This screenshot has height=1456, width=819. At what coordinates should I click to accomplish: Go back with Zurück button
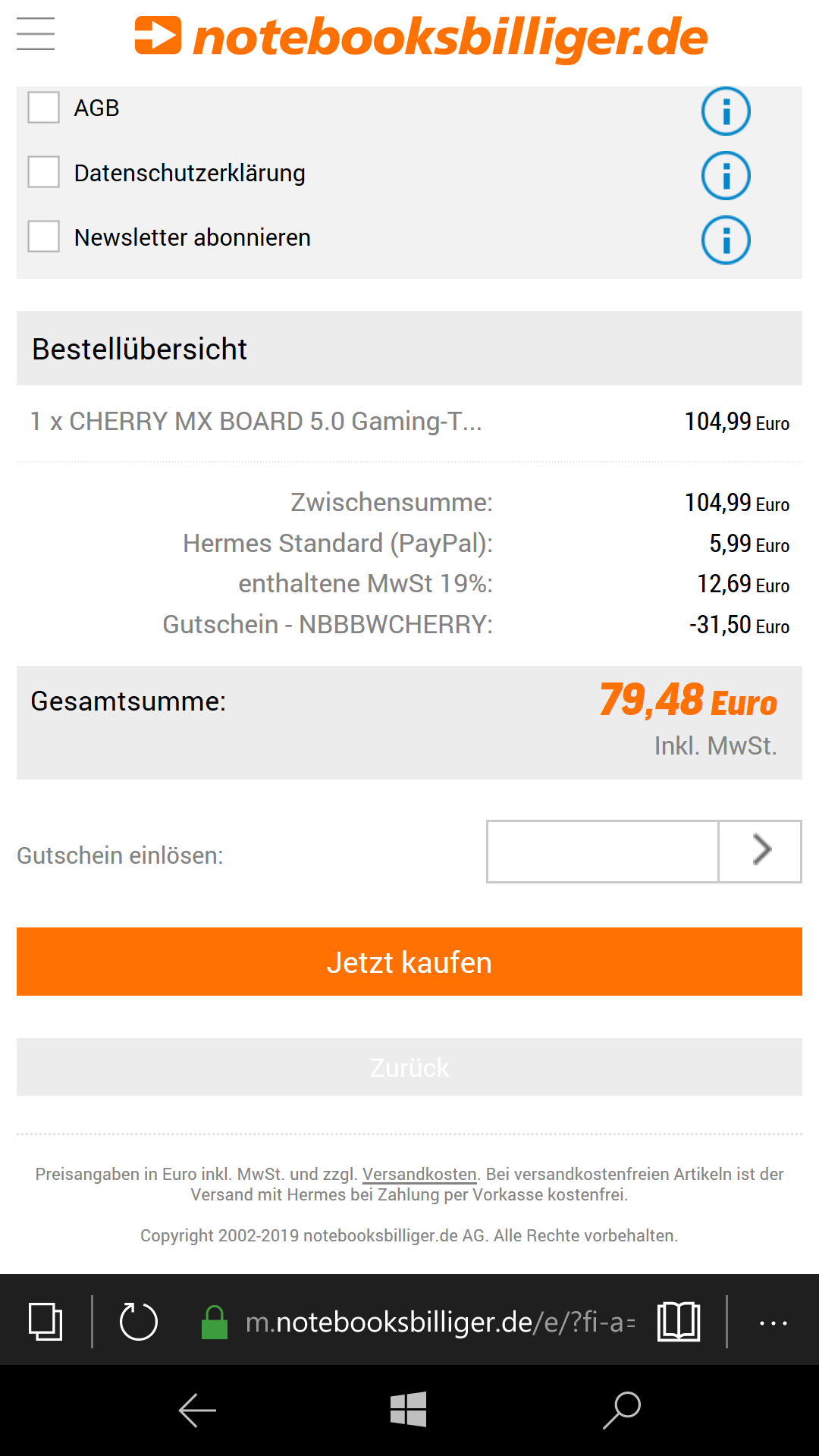pyautogui.click(x=409, y=1067)
